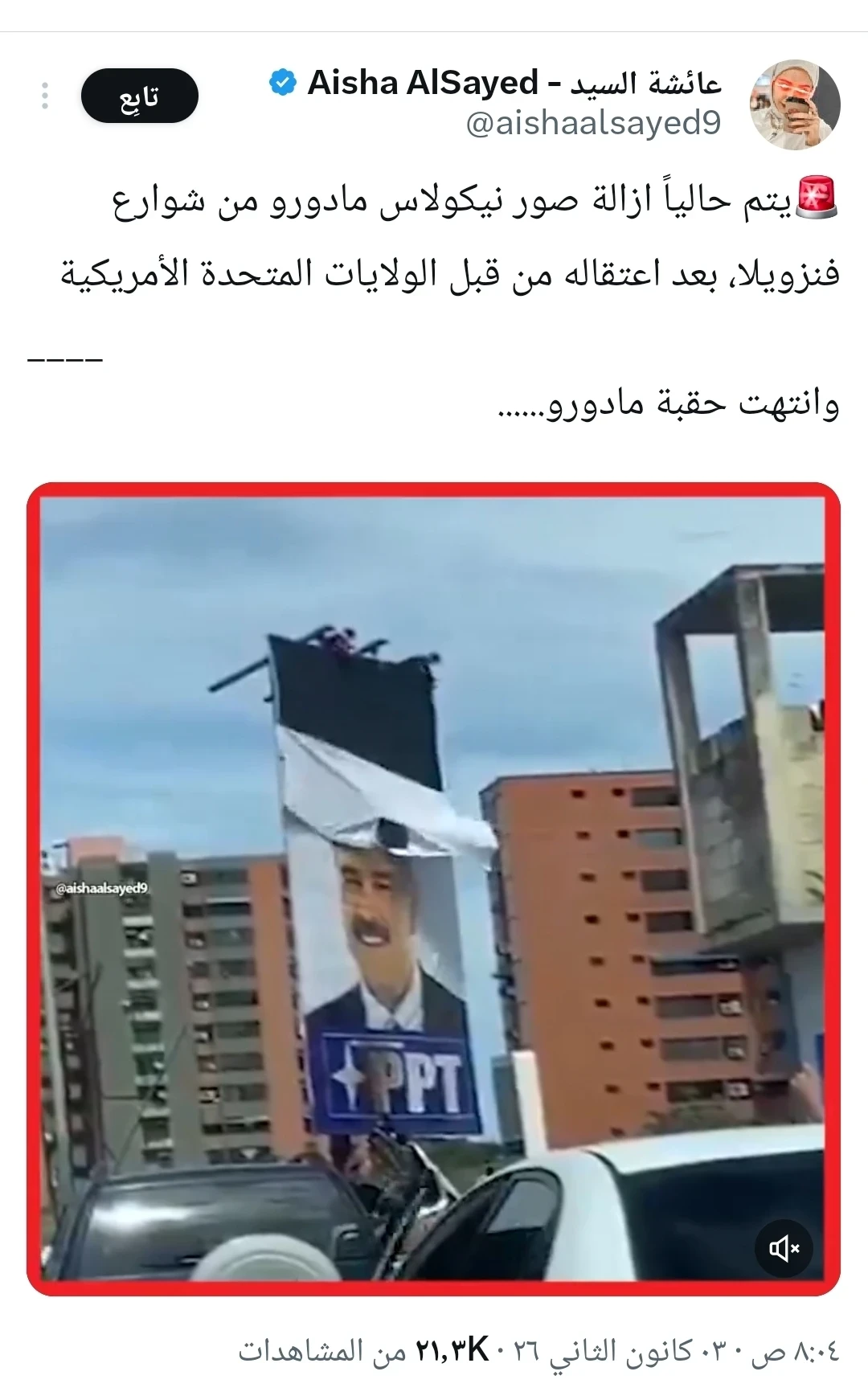Open Aisha AlSayed's profile picture
Screen dimensions: 868x1396
point(794,104)
